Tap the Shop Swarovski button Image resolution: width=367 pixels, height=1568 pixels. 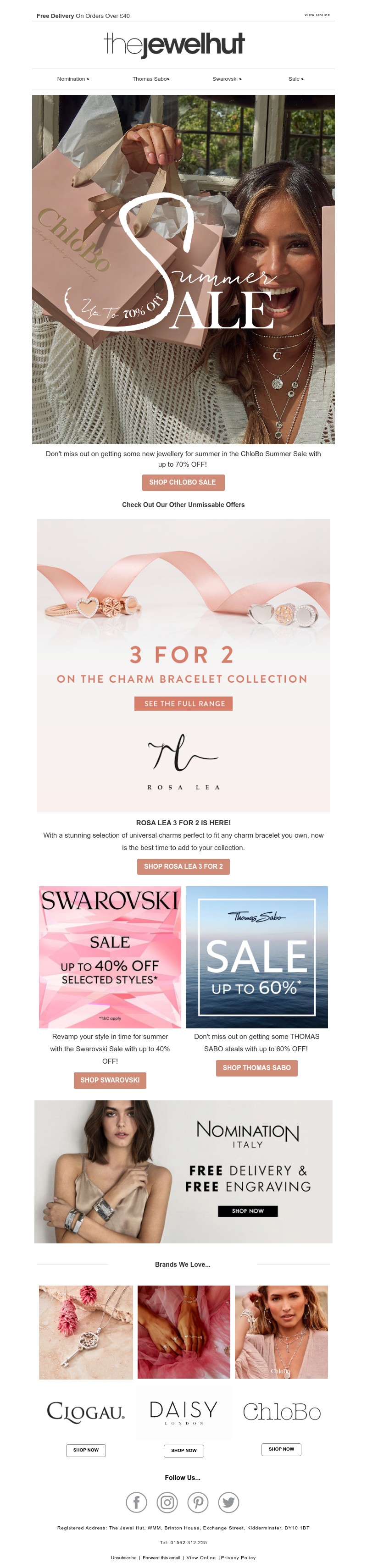(x=110, y=1080)
